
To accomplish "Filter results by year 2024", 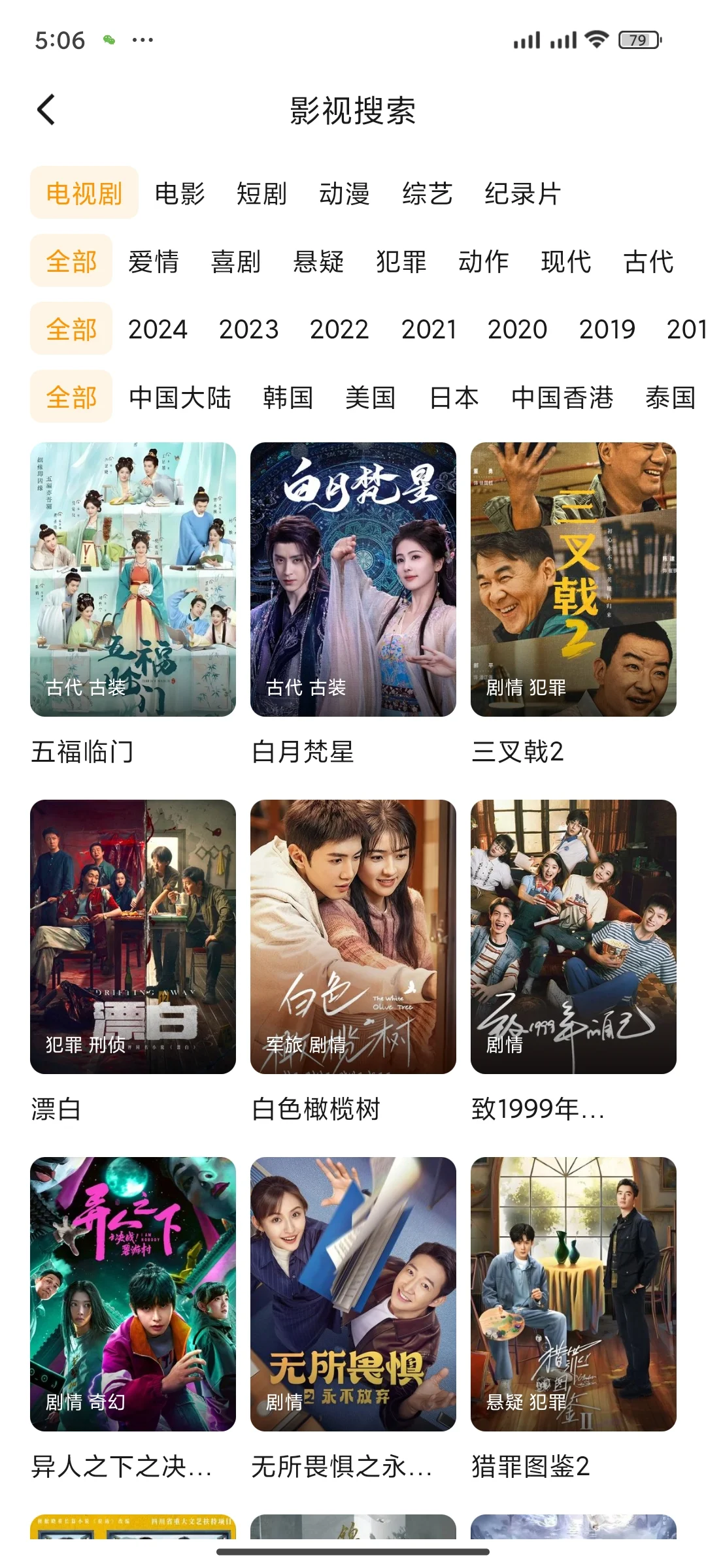I will (158, 329).
